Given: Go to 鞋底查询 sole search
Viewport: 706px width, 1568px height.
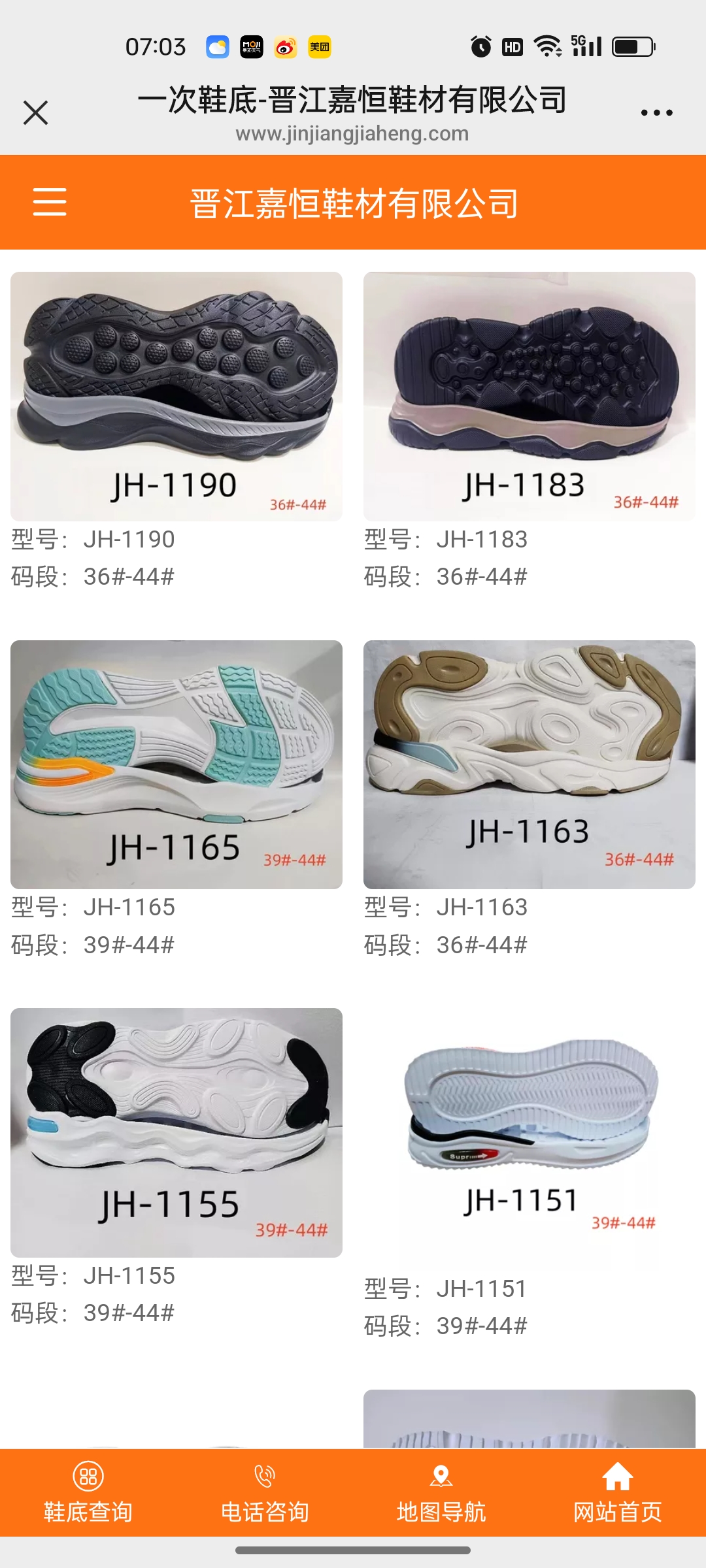Looking at the screenshot, I should coord(88,1493).
